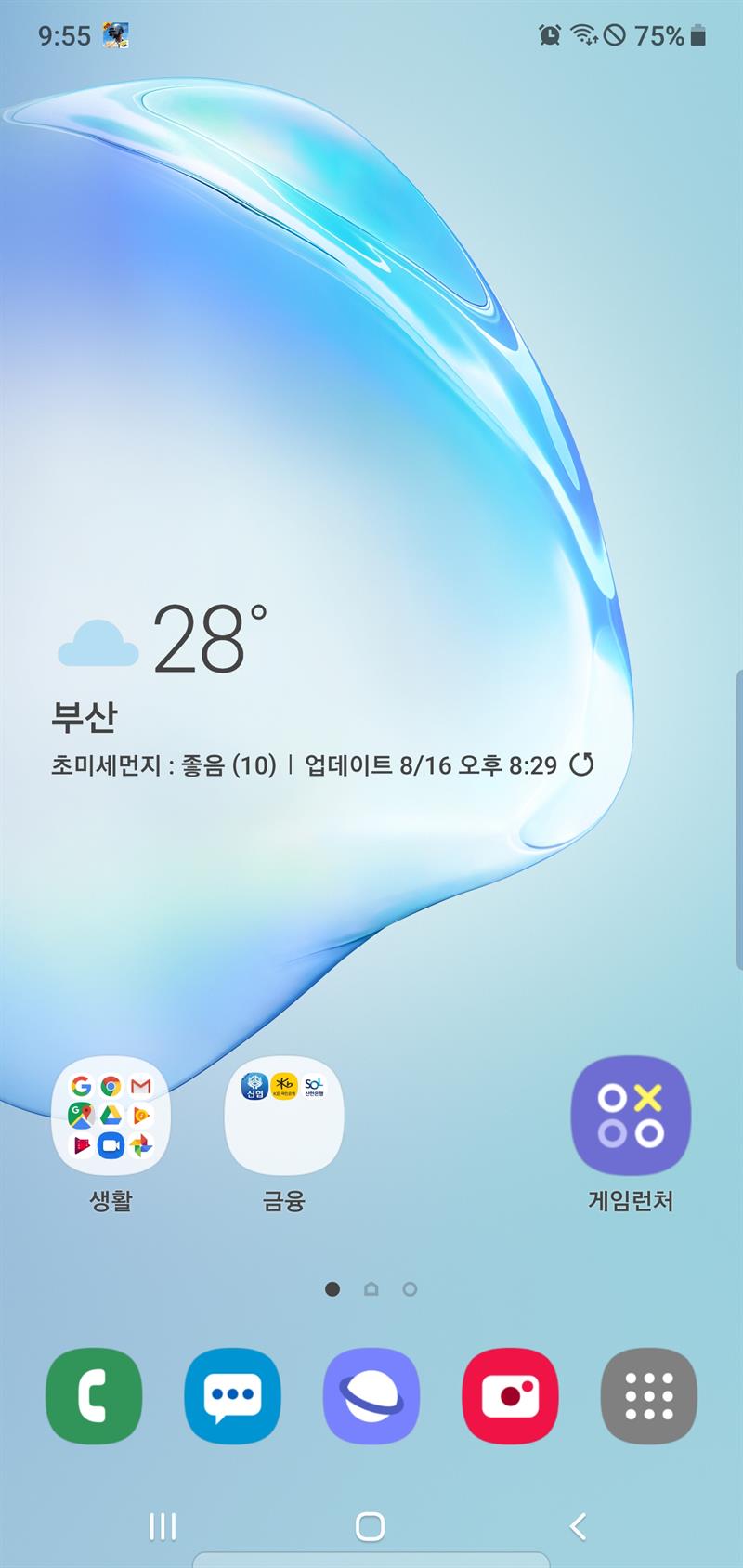The image size is (743, 1568).
Task: Refresh the weather widget
Action: 581,765
